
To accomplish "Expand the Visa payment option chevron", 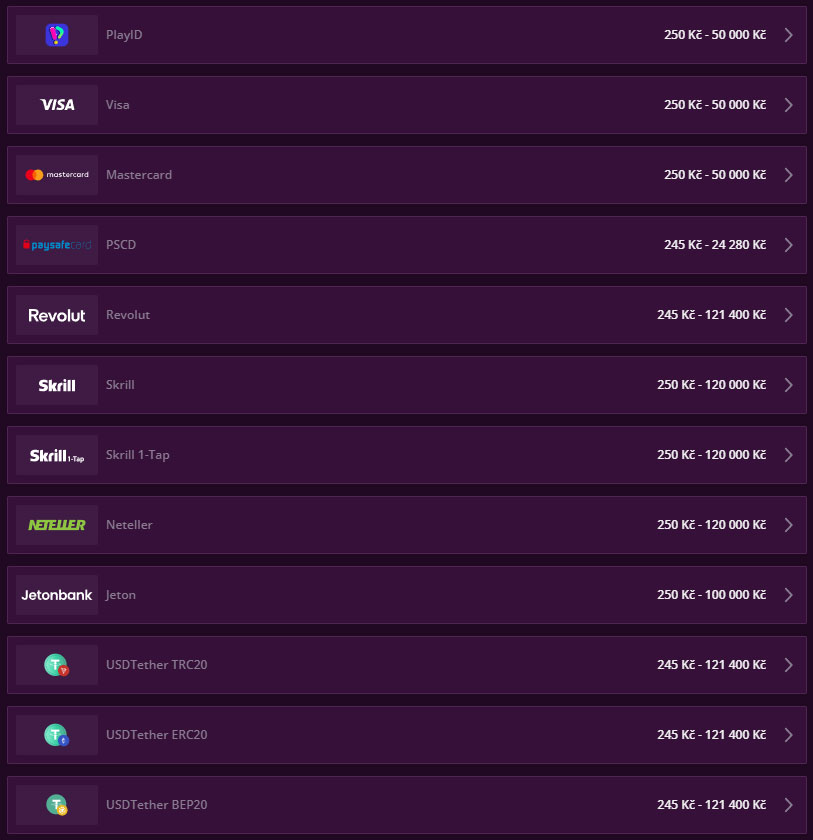I will point(786,104).
